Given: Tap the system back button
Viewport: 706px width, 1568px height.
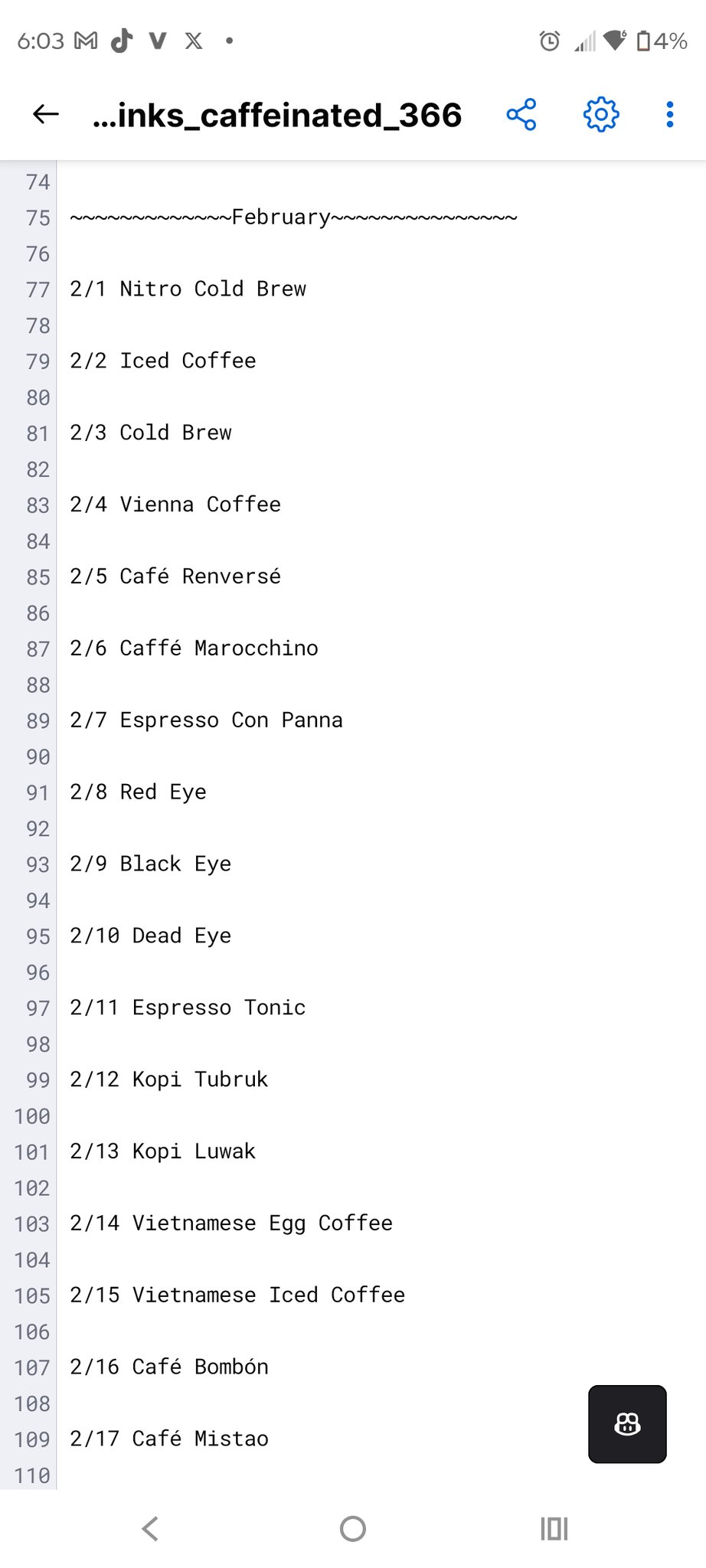Looking at the screenshot, I should (x=151, y=1529).
